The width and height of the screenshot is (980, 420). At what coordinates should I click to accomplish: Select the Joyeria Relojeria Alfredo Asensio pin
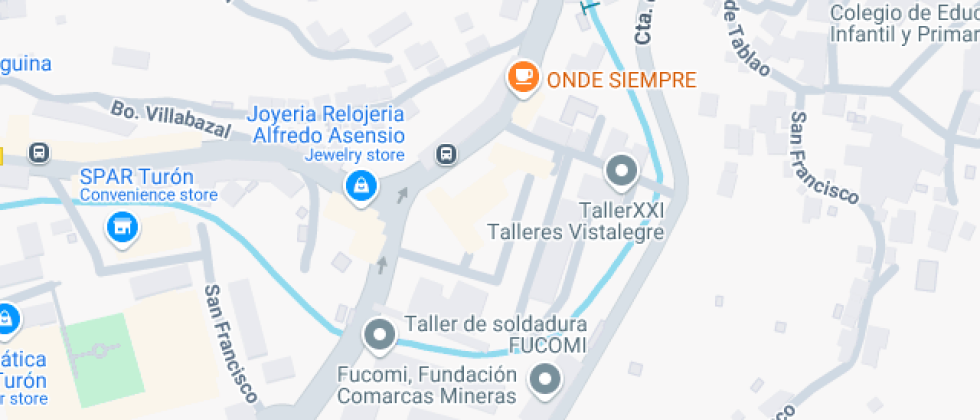pos(360,185)
